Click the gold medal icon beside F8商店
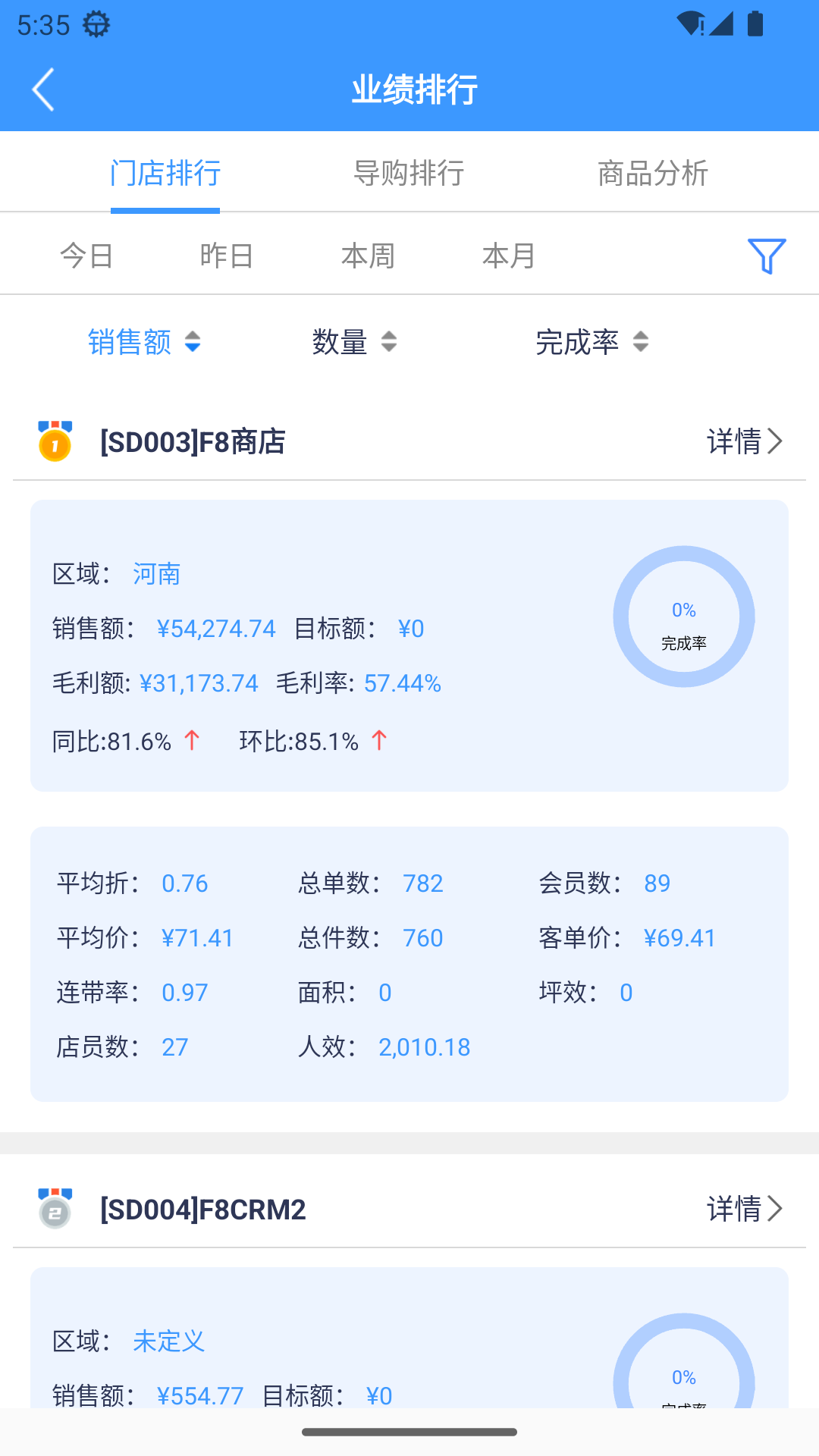 click(x=53, y=441)
